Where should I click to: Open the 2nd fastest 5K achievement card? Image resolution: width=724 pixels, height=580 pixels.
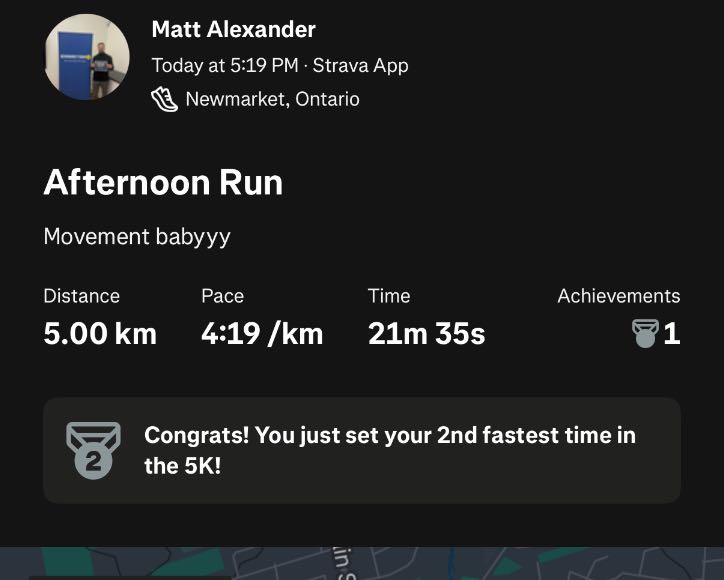pos(361,450)
